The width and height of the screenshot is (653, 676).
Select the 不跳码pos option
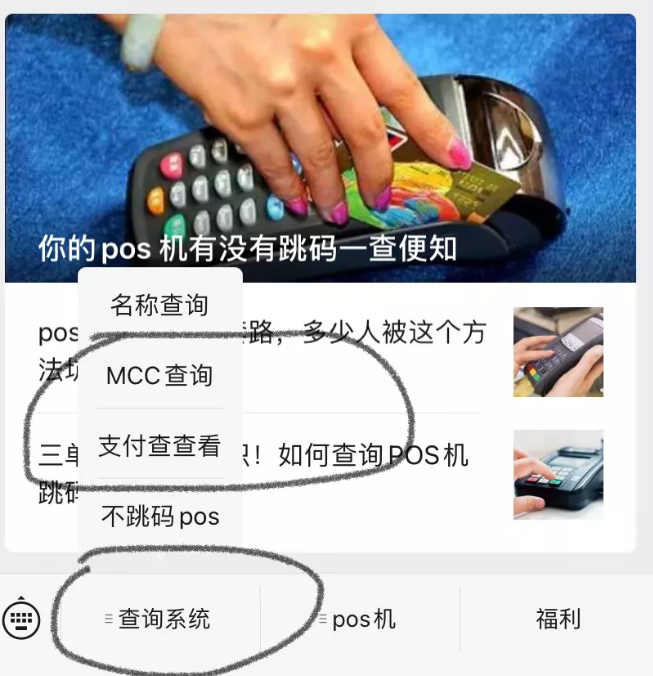(x=160, y=517)
